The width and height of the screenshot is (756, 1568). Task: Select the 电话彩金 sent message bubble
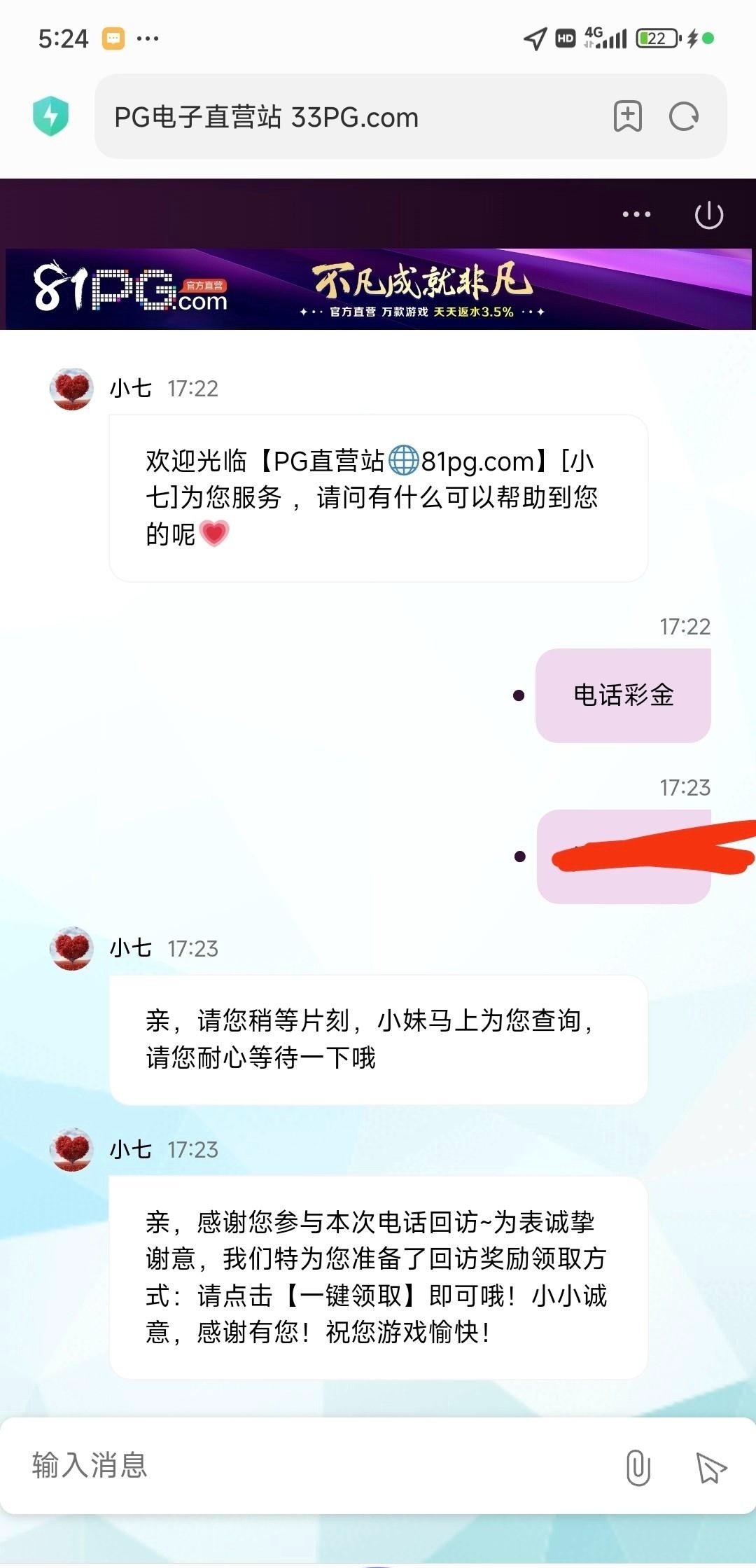point(622,694)
